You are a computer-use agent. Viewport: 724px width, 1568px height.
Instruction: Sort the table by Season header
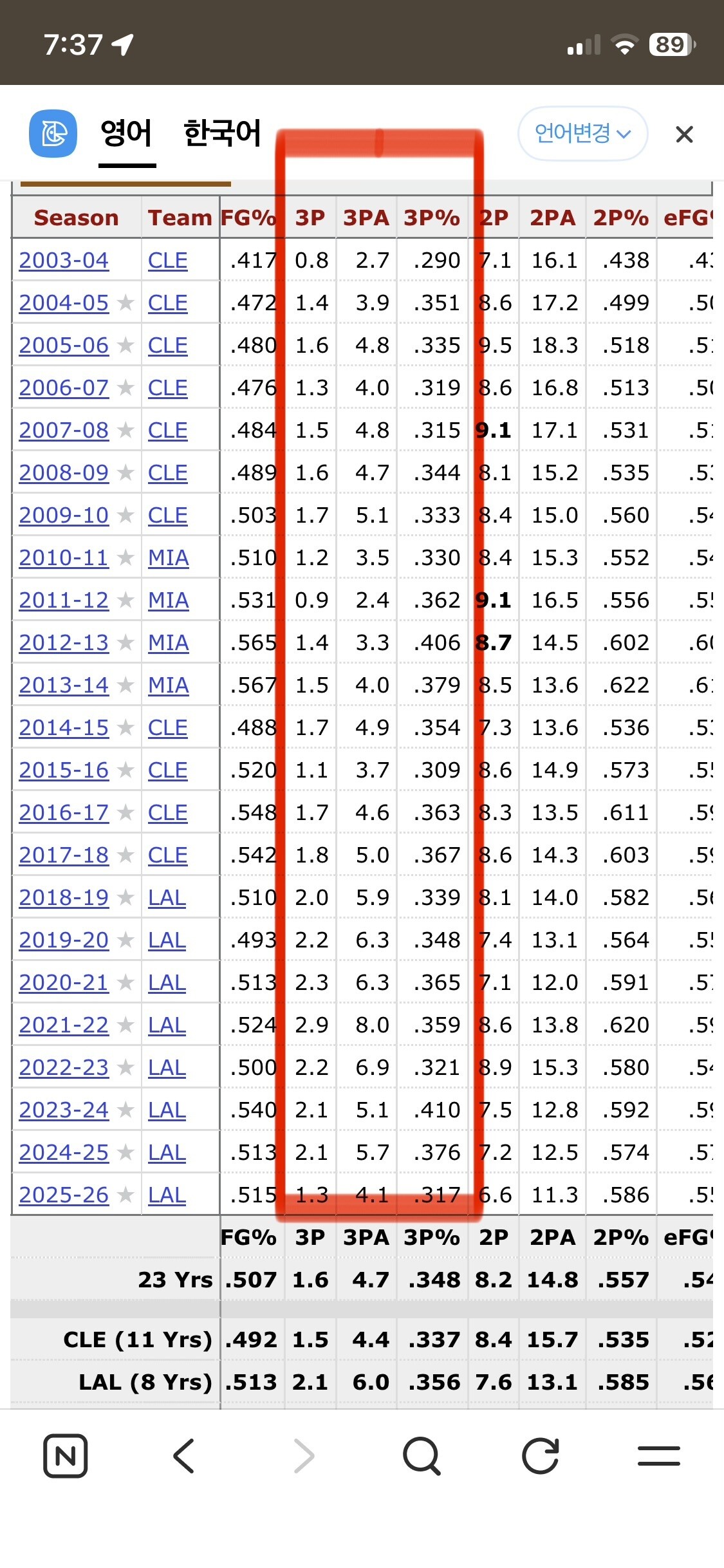77,218
